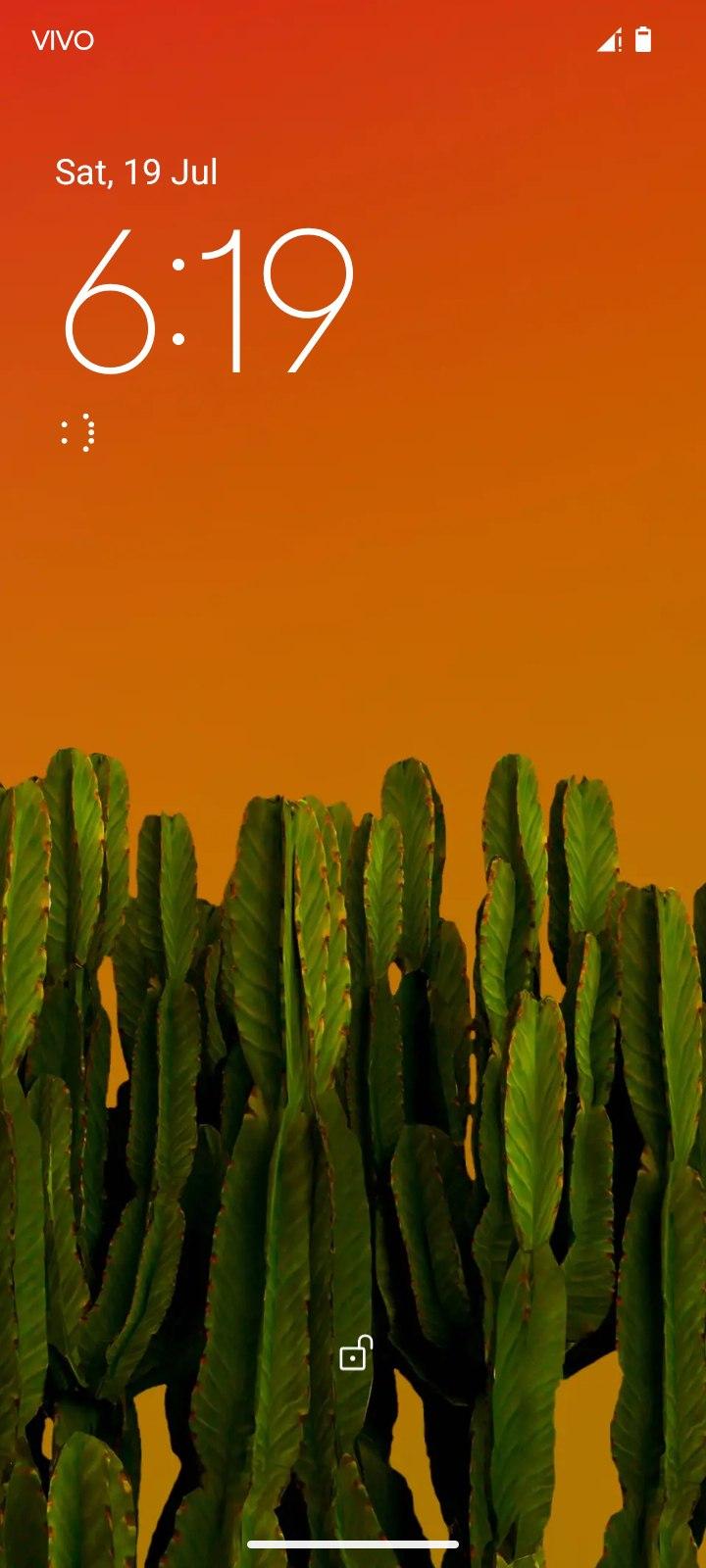Tap the unlock padlock icon

(x=354, y=1354)
